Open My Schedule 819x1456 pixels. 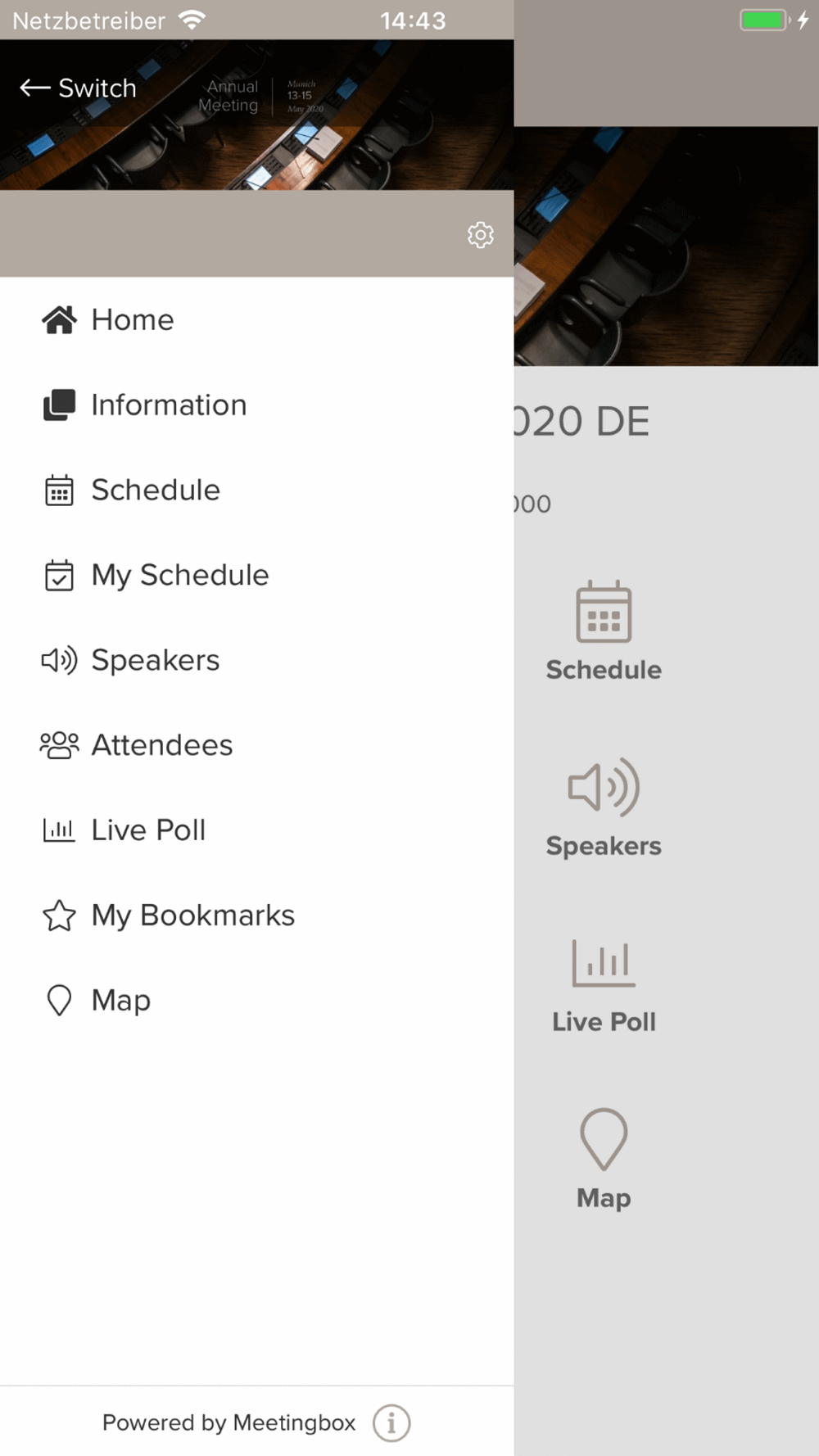[x=257, y=575]
